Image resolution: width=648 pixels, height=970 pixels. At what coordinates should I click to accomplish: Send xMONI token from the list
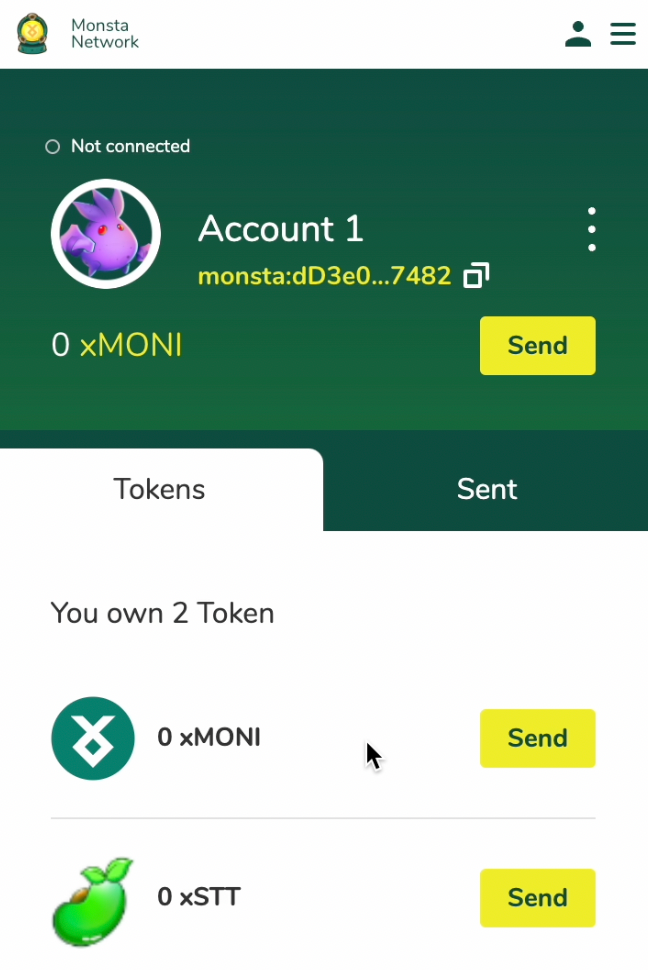point(537,738)
